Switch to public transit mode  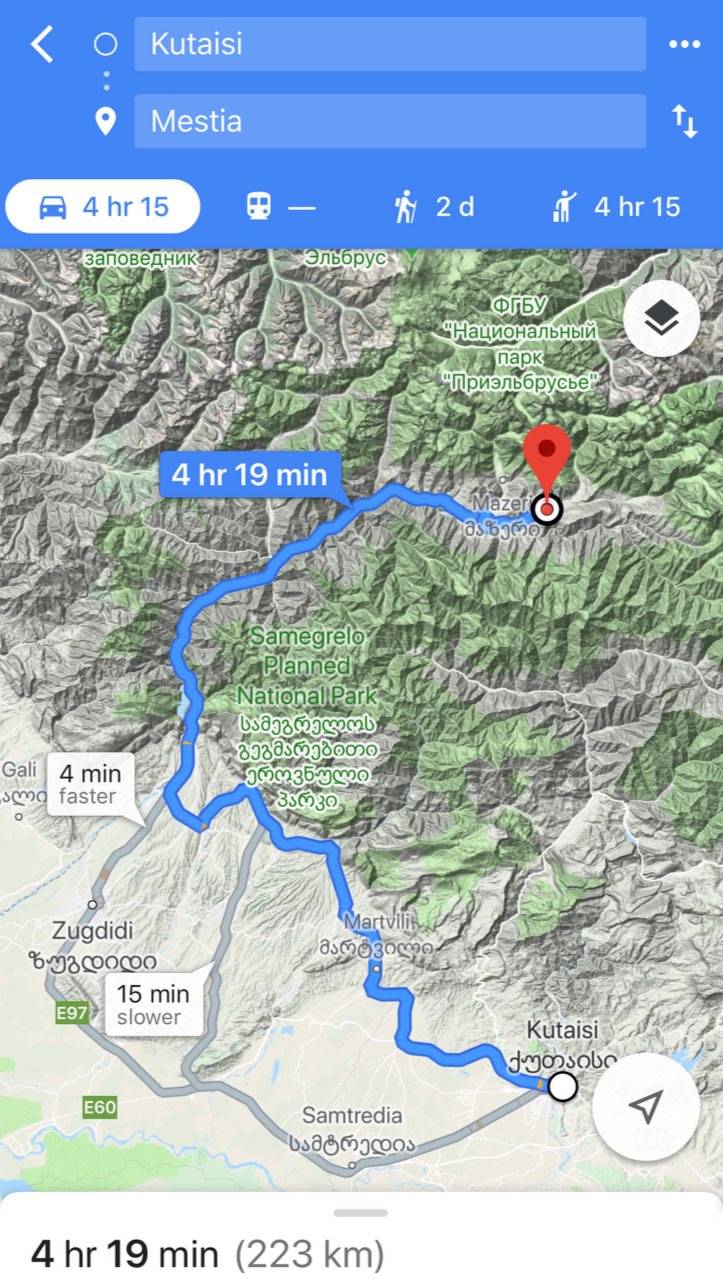[280, 207]
